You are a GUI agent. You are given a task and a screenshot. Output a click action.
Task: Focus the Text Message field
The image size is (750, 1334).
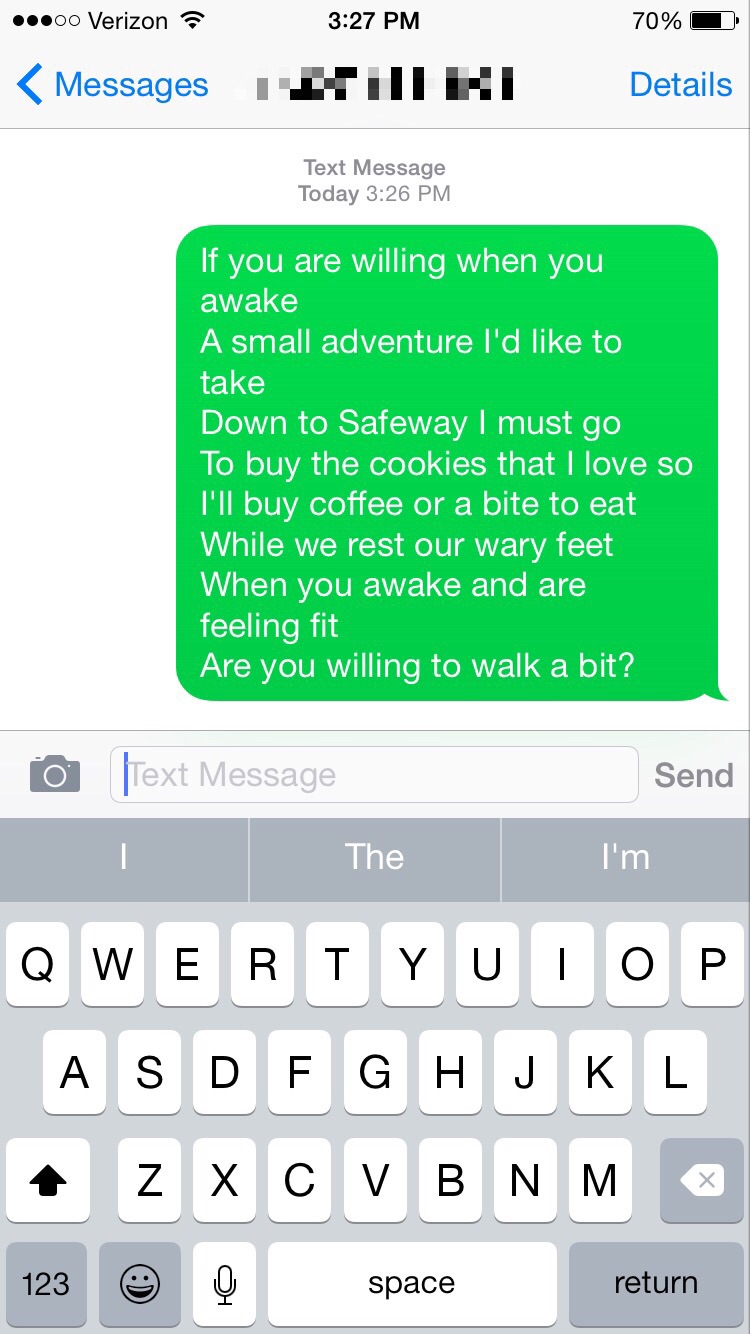[374, 774]
